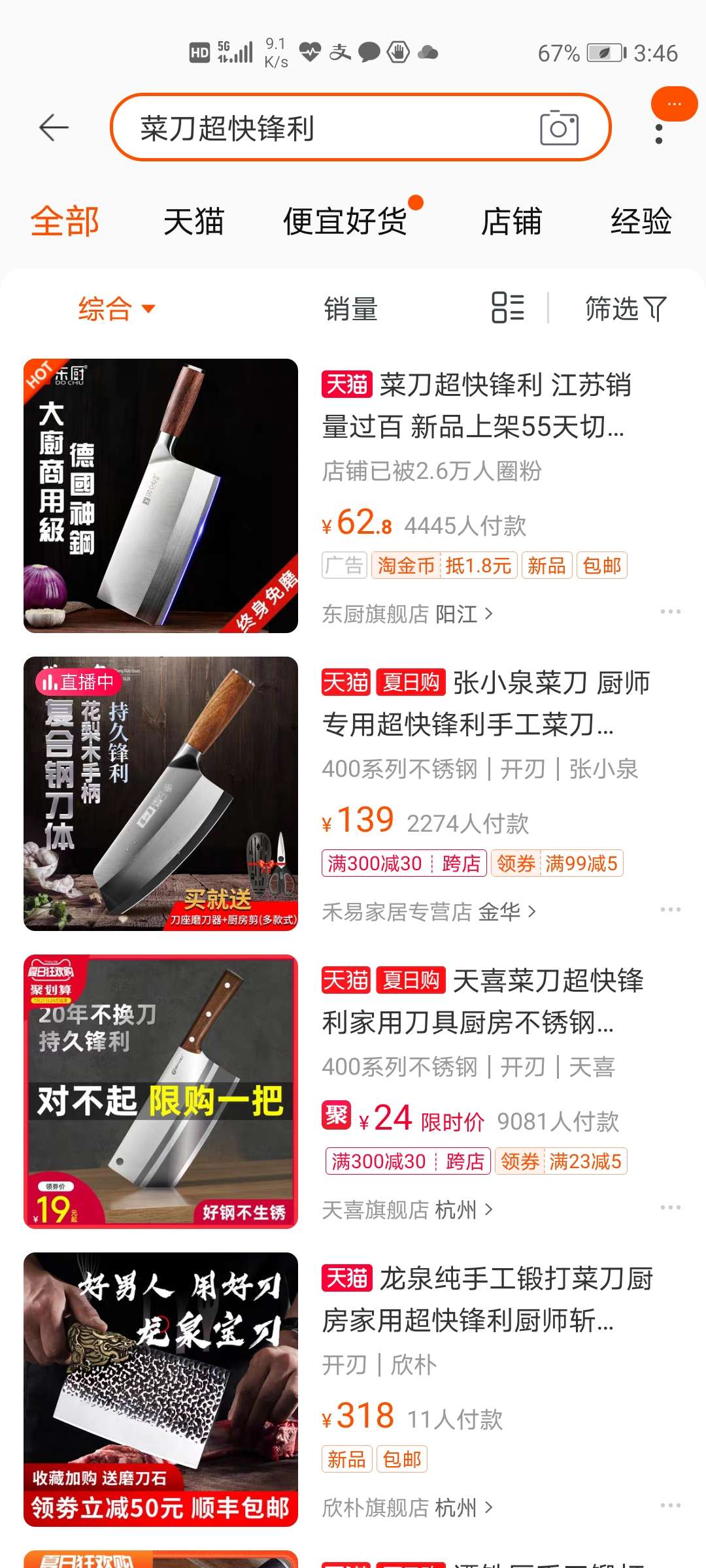Open the three-dot overflow menu
706x1568 pixels.
click(659, 134)
